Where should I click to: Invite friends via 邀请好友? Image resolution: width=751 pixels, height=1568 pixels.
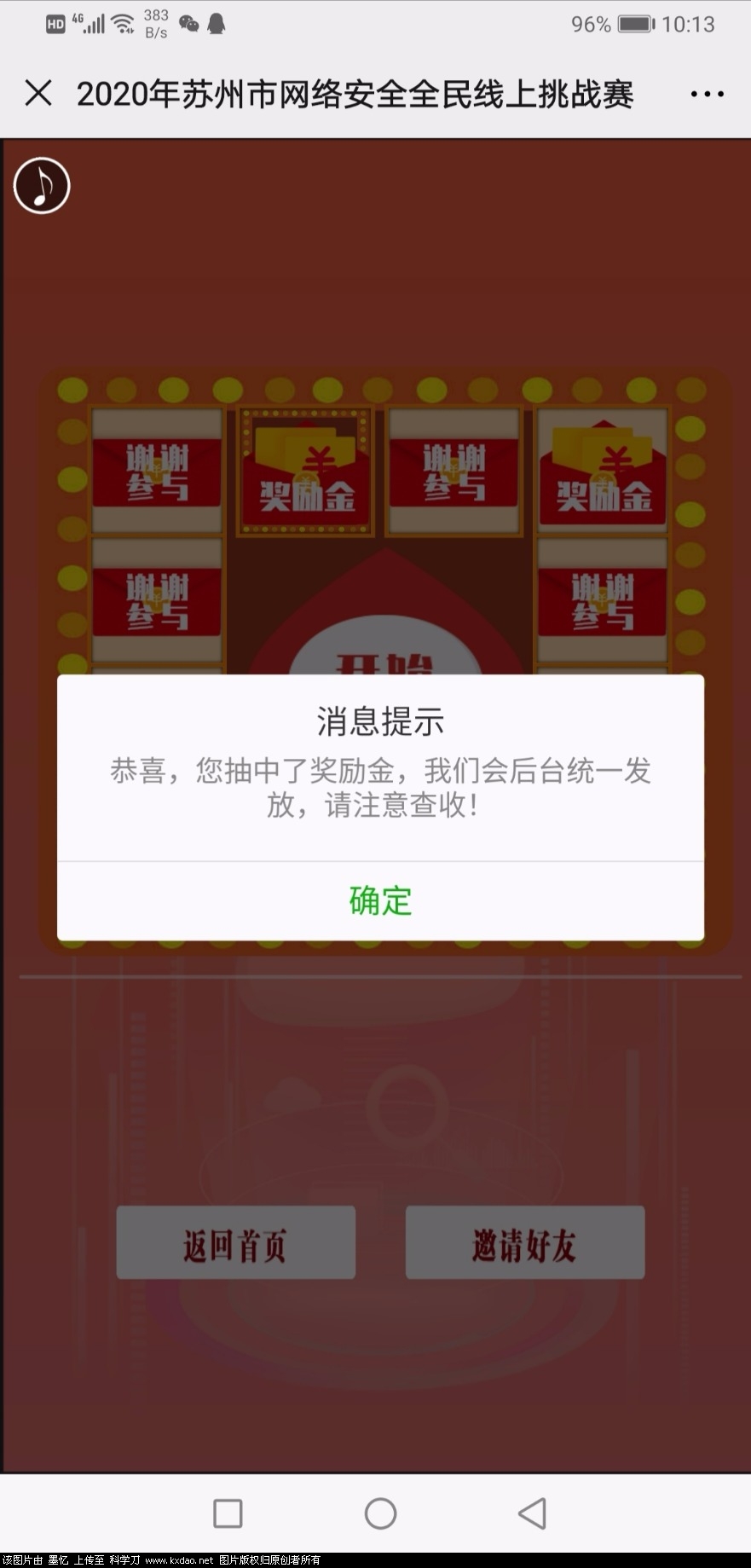[x=524, y=1243]
